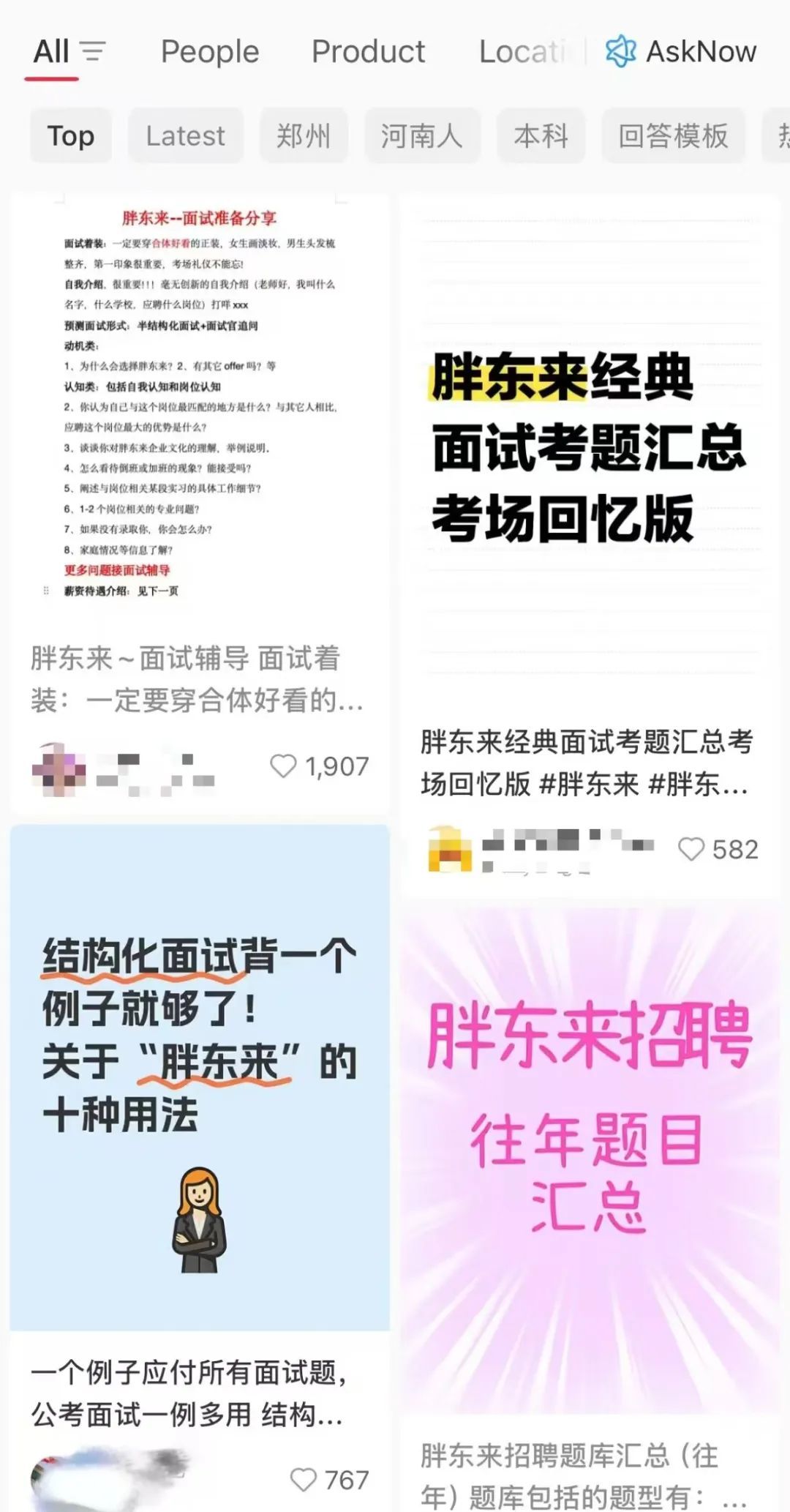Screen dimensions: 790x1512
Task: Filter results by 河南人 chip
Action: point(421,136)
